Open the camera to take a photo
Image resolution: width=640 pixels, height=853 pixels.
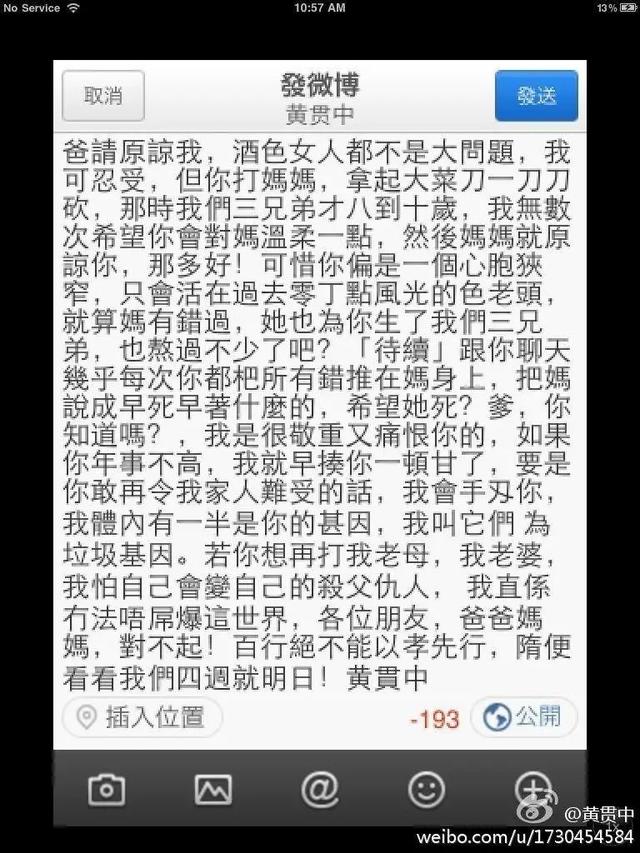tap(106, 790)
